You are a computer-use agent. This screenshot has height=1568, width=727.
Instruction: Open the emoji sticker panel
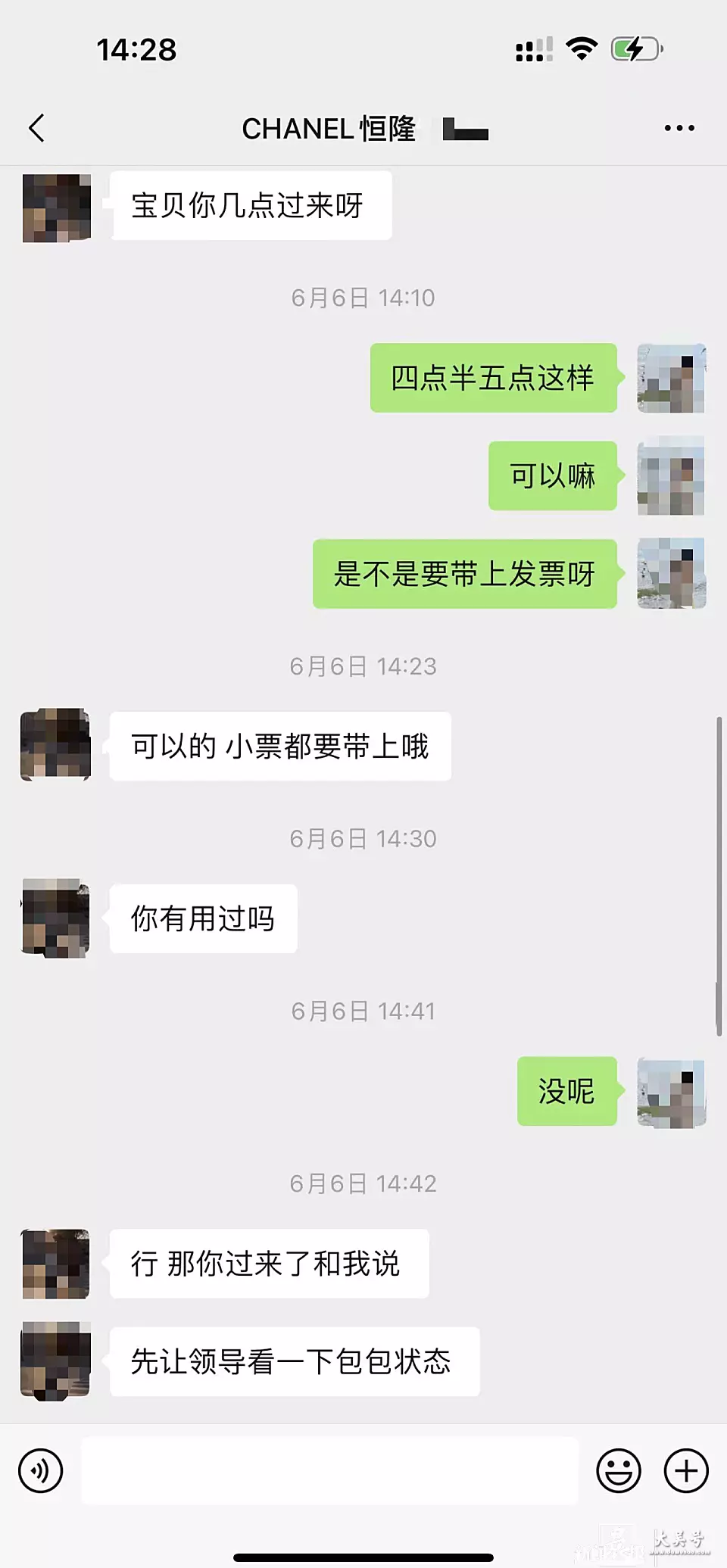618,1471
